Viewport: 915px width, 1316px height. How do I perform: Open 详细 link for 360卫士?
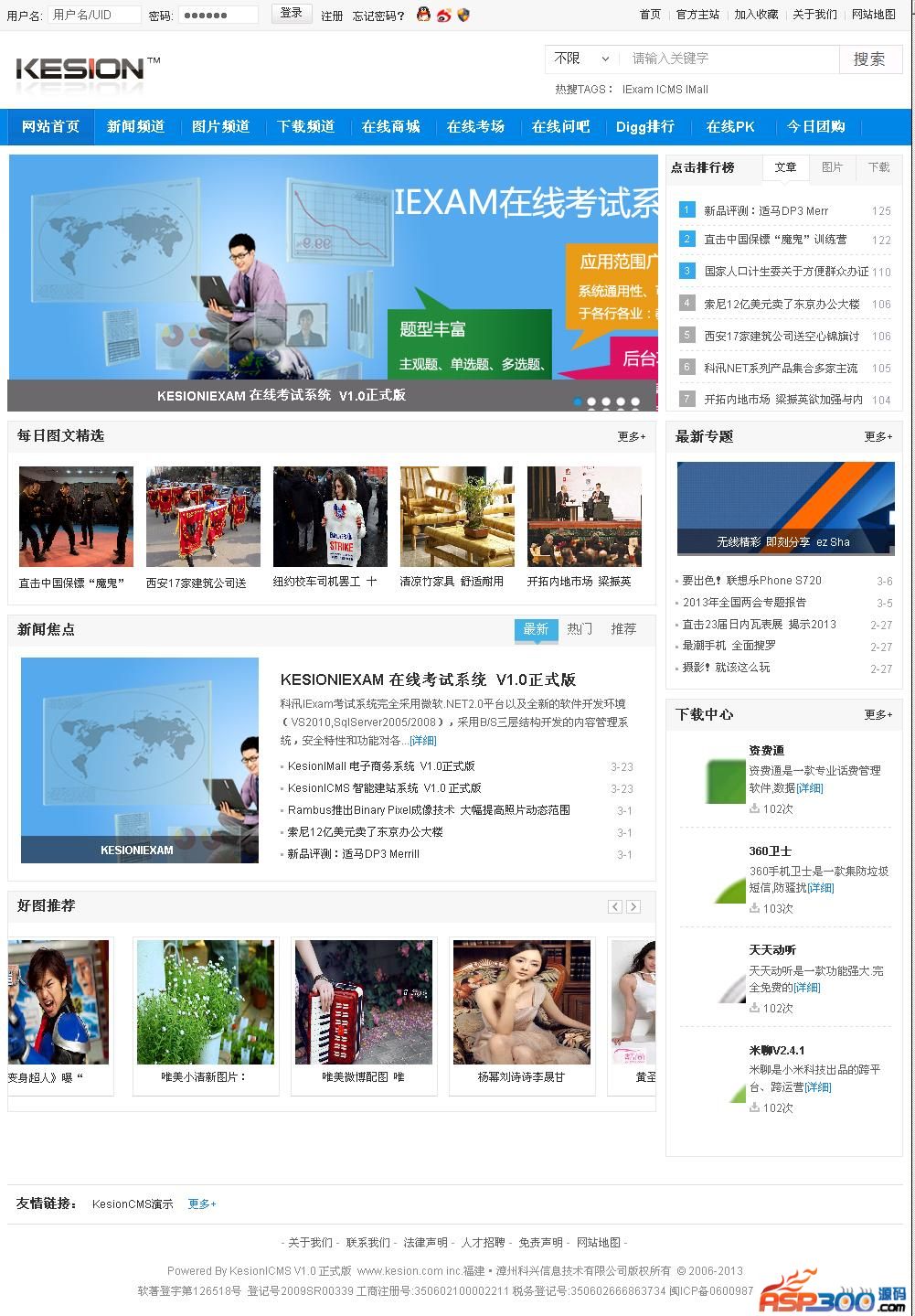(820, 888)
